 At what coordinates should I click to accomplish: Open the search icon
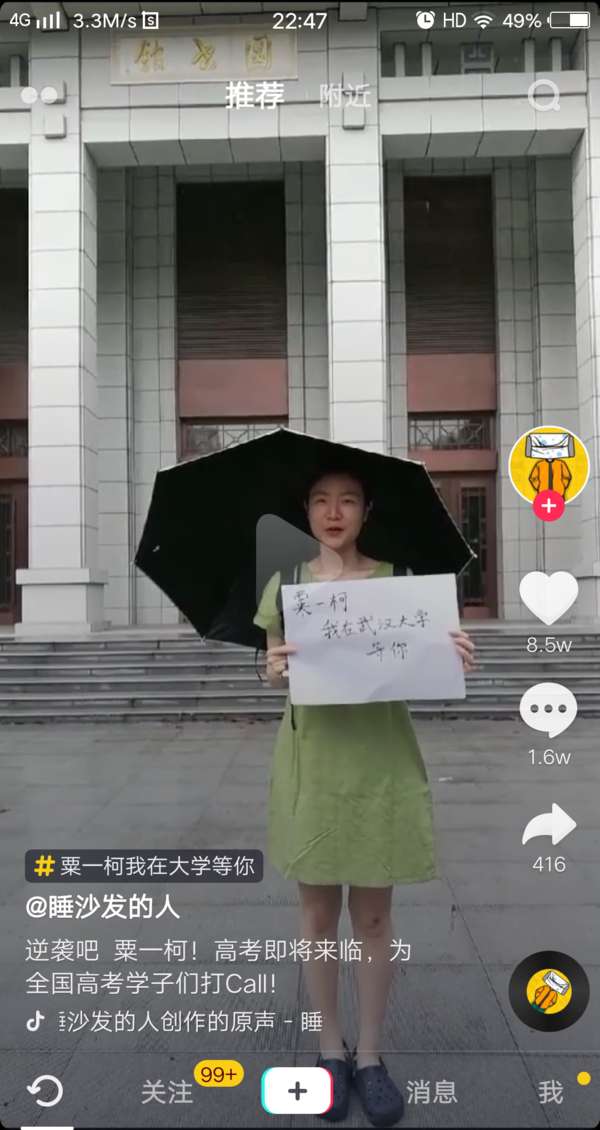pos(544,96)
